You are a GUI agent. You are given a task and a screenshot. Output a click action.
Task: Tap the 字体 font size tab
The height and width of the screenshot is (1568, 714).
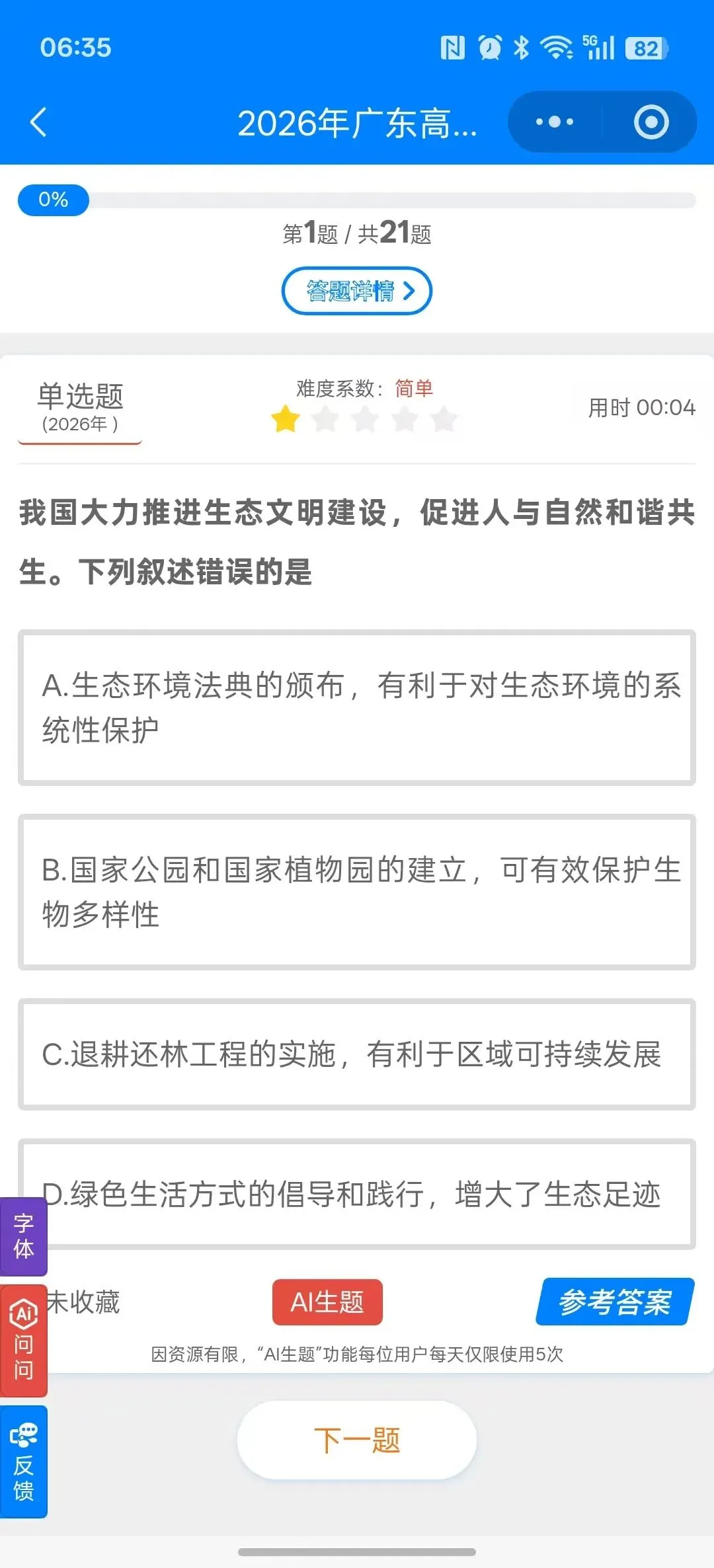pos(24,1236)
